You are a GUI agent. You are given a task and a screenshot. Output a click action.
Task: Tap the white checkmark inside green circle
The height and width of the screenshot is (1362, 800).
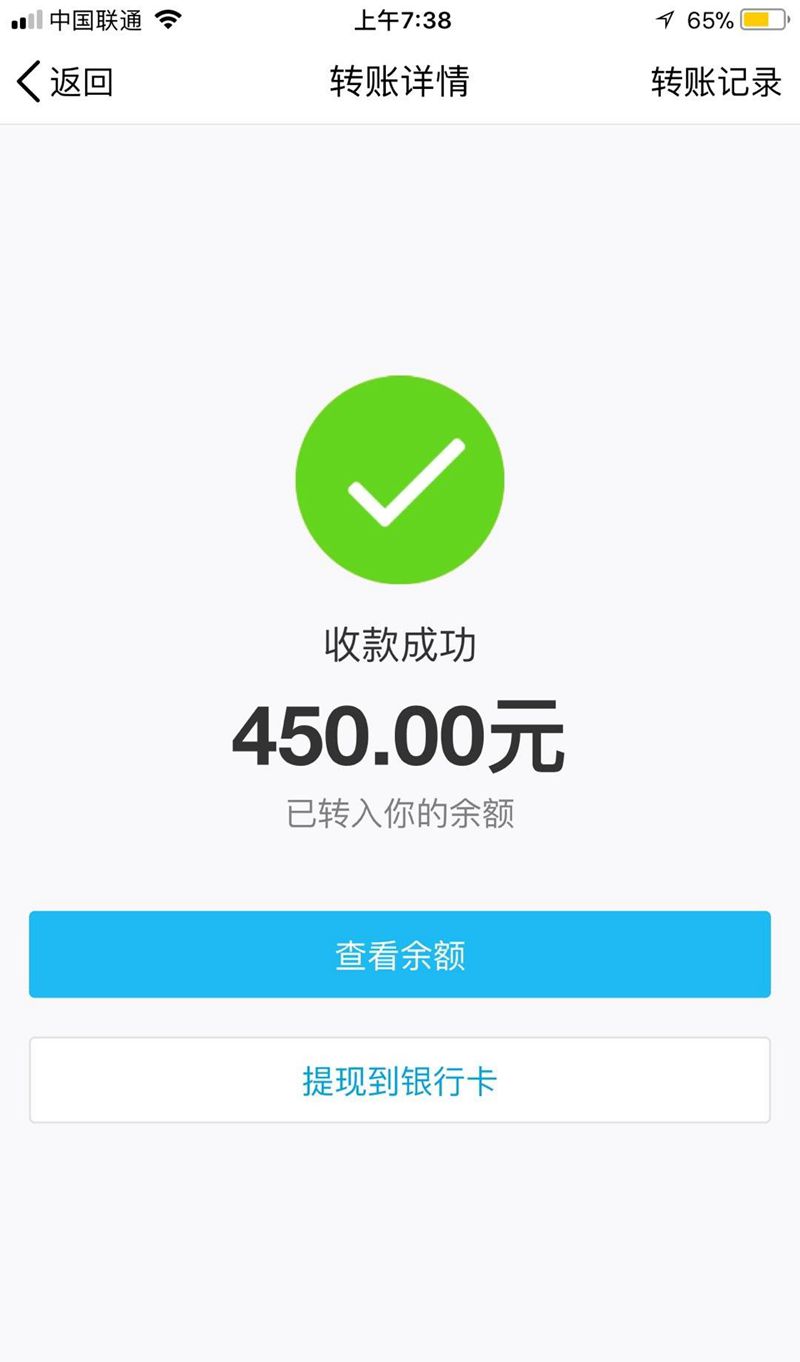[x=399, y=480]
